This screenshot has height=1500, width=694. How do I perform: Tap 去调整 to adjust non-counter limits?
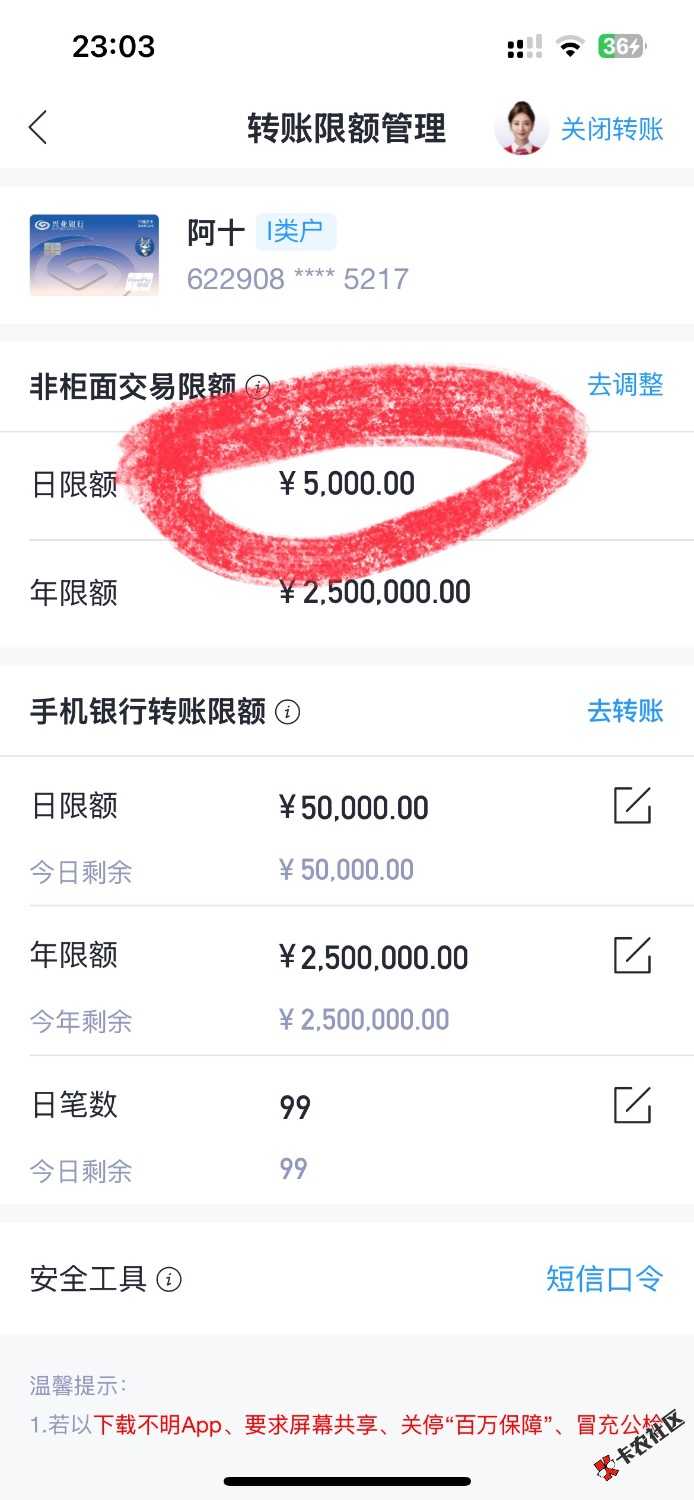click(625, 385)
